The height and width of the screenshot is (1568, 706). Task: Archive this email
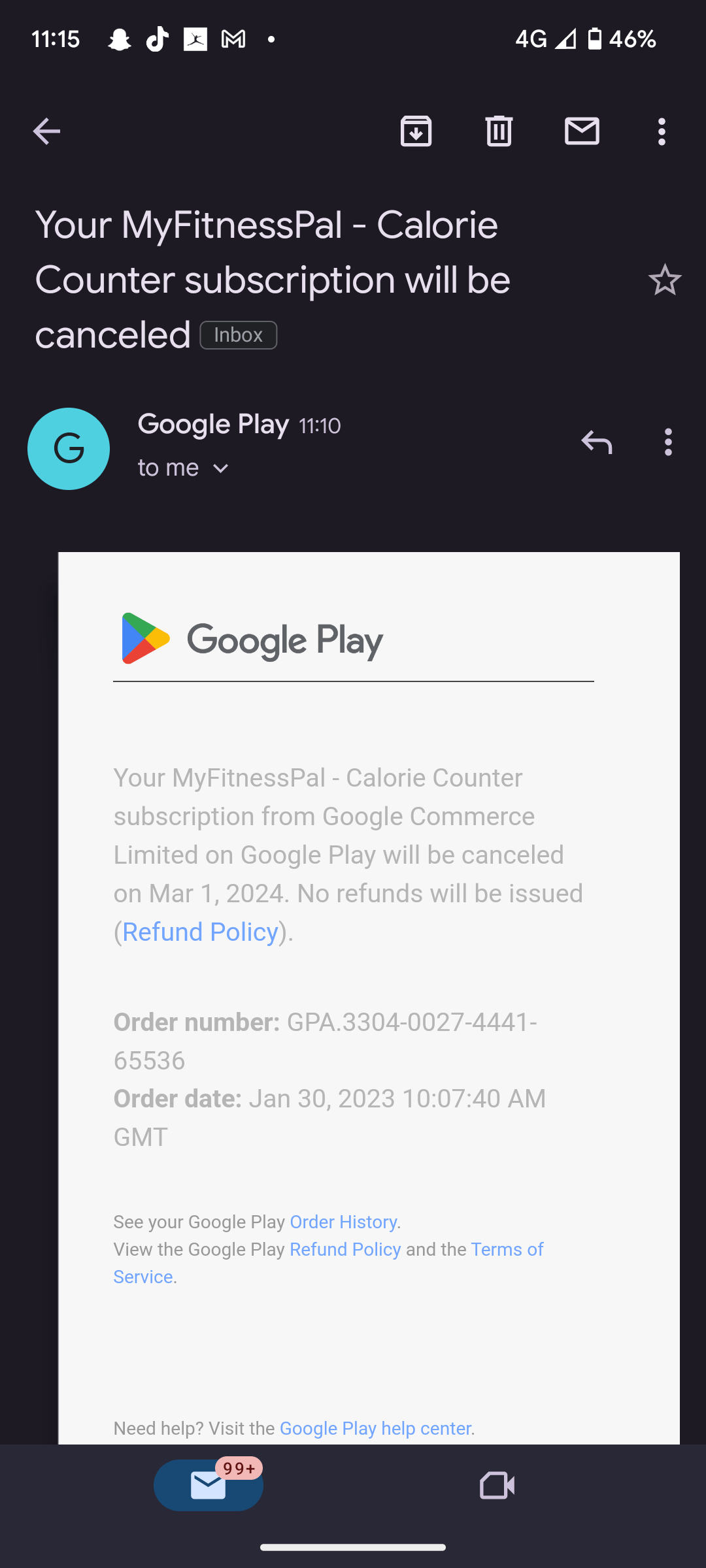[416, 131]
